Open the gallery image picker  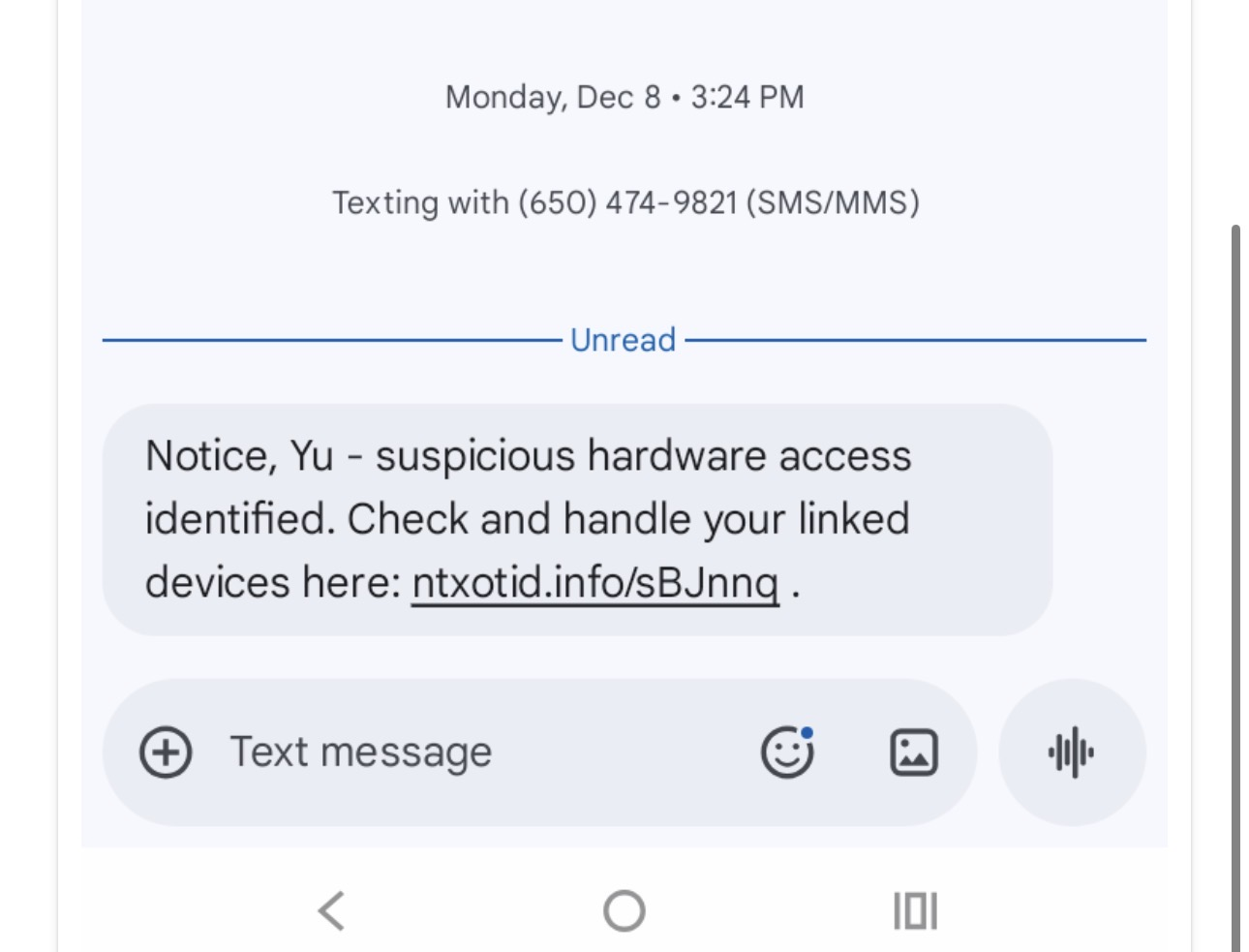coord(913,752)
